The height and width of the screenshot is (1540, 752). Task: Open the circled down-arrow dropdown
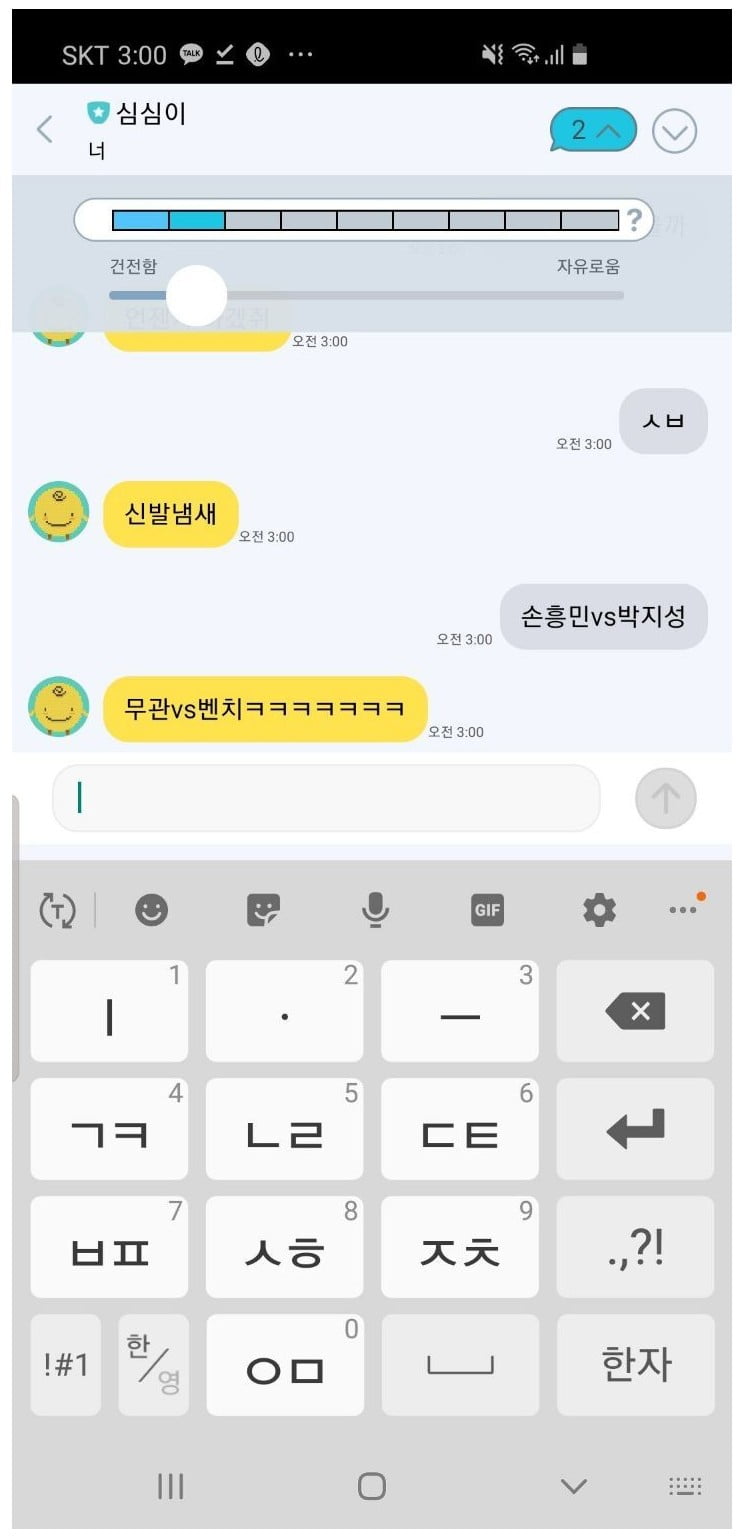point(674,131)
